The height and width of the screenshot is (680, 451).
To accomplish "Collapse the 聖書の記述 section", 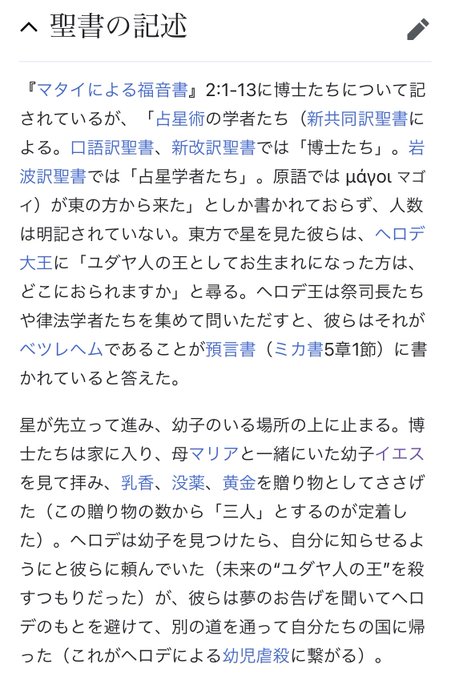I will [x=29, y=28].
